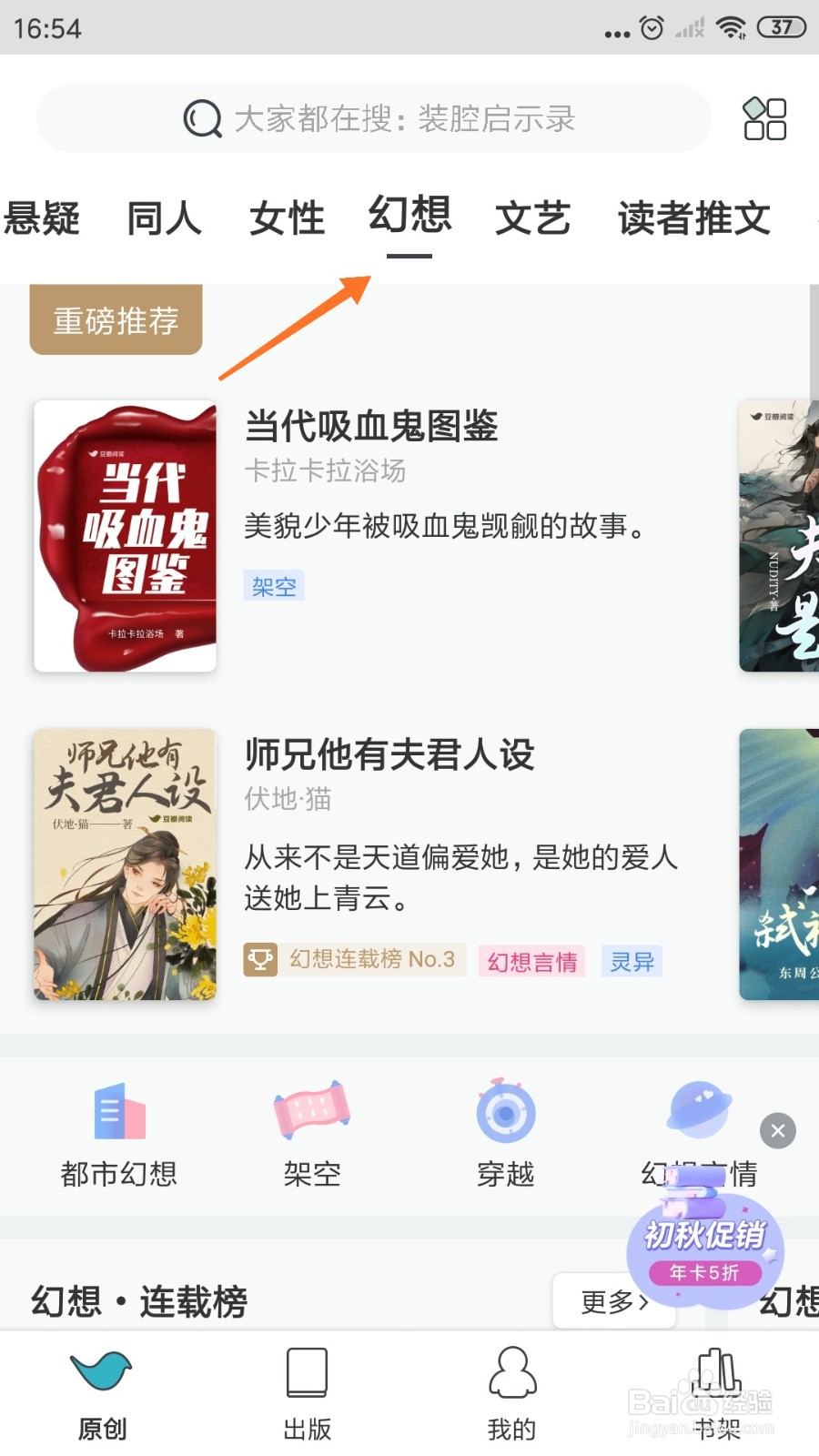Viewport: 819px width, 1456px height.
Task: Switch to the 文艺 tab
Action: (533, 218)
